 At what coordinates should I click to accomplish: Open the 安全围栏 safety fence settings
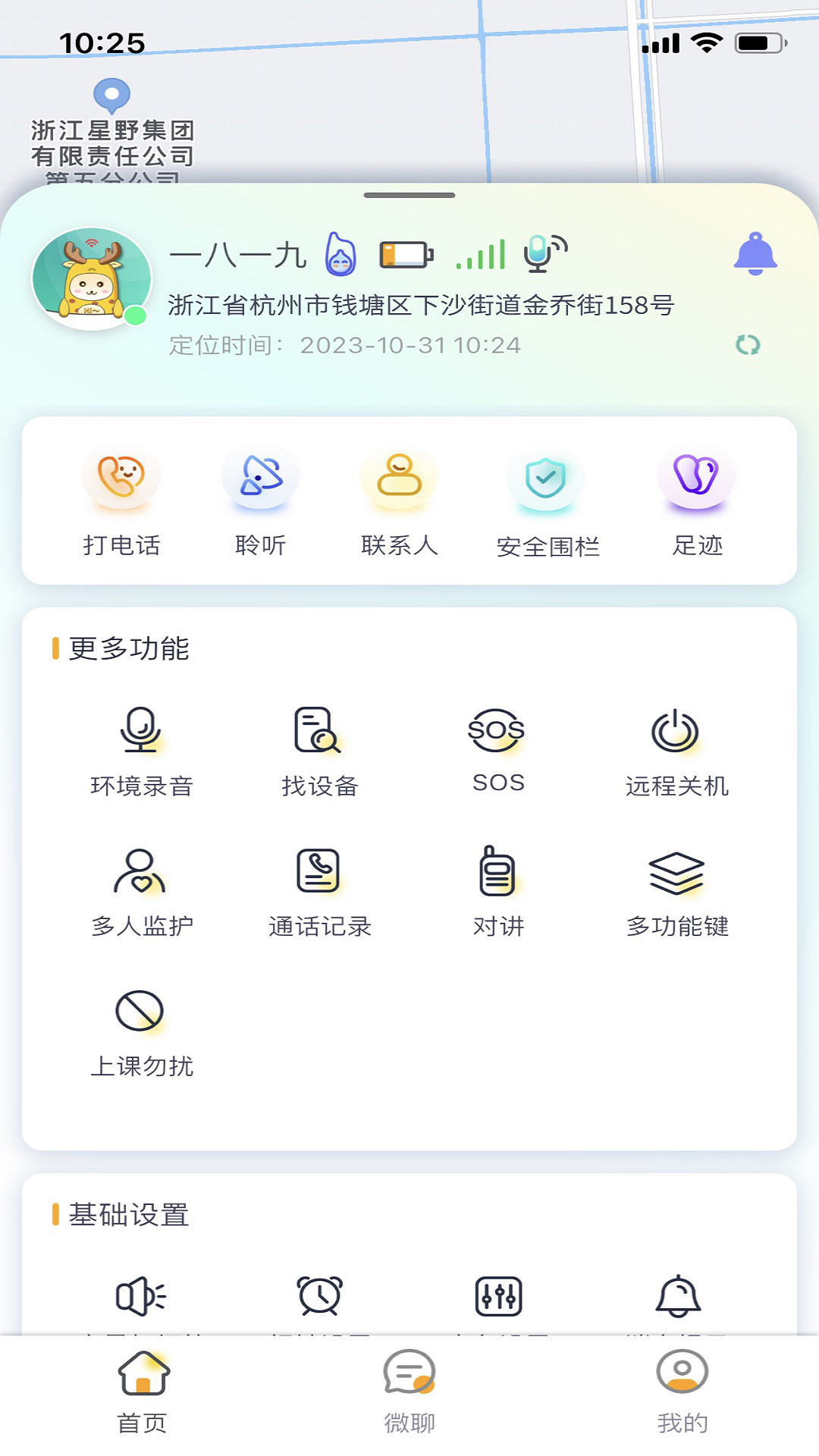[546, 500]
